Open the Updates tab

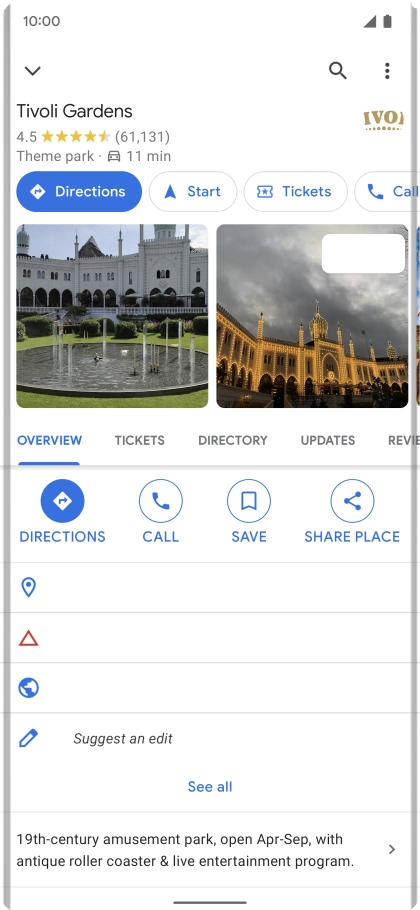[x=328, y=440]
